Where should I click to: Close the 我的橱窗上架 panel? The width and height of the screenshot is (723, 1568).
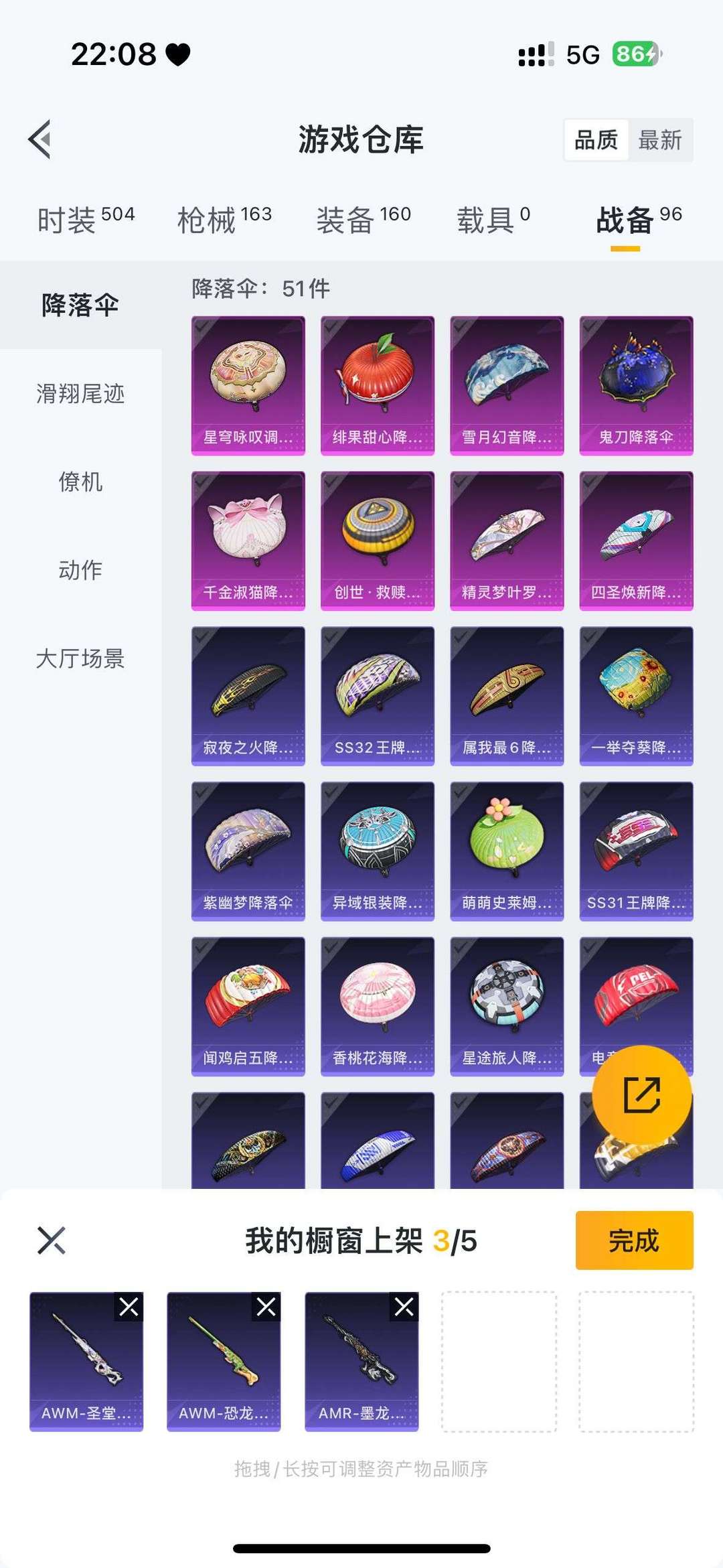(x=52, y=1240)
